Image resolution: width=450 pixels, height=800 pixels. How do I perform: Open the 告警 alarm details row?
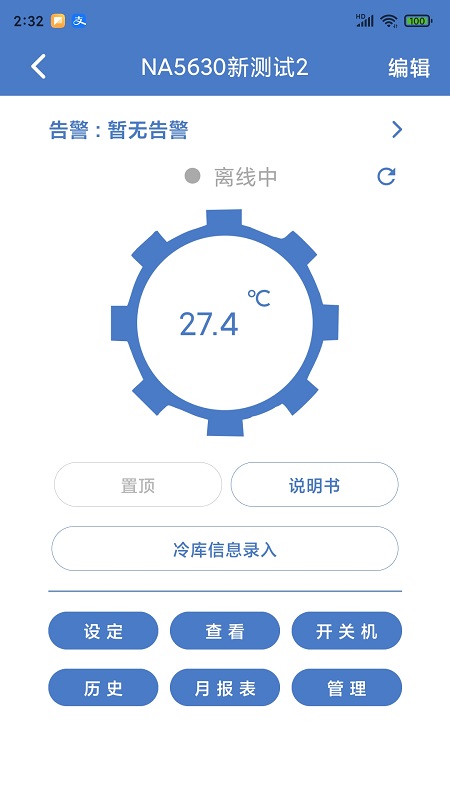click(x=225, y=130)
